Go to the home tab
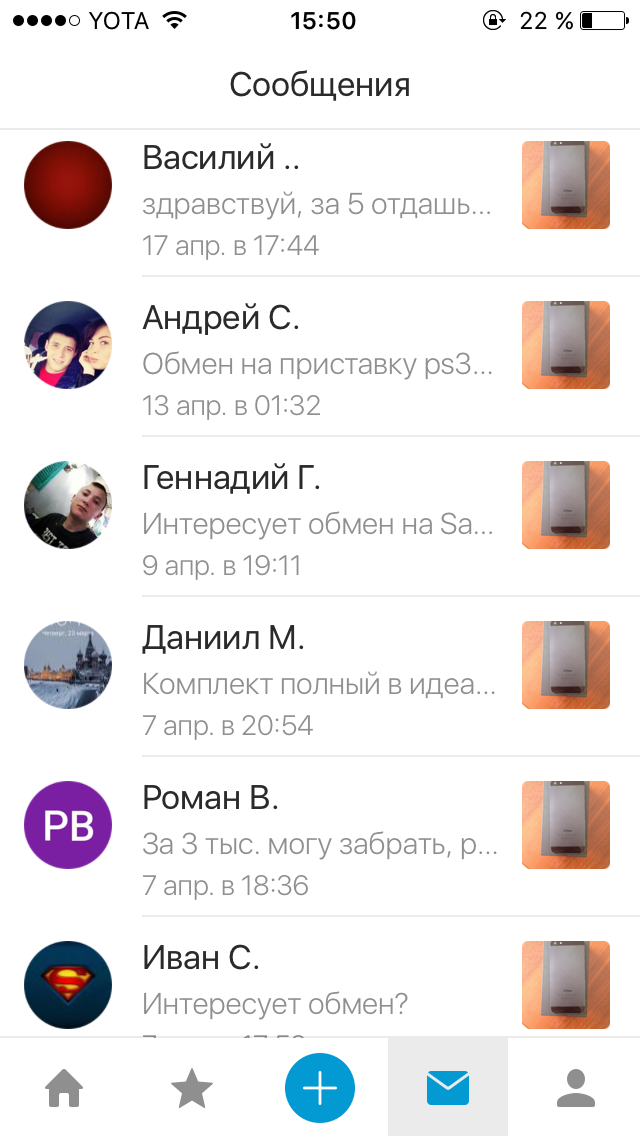The image size is (640, 1136). point(65,1088)
